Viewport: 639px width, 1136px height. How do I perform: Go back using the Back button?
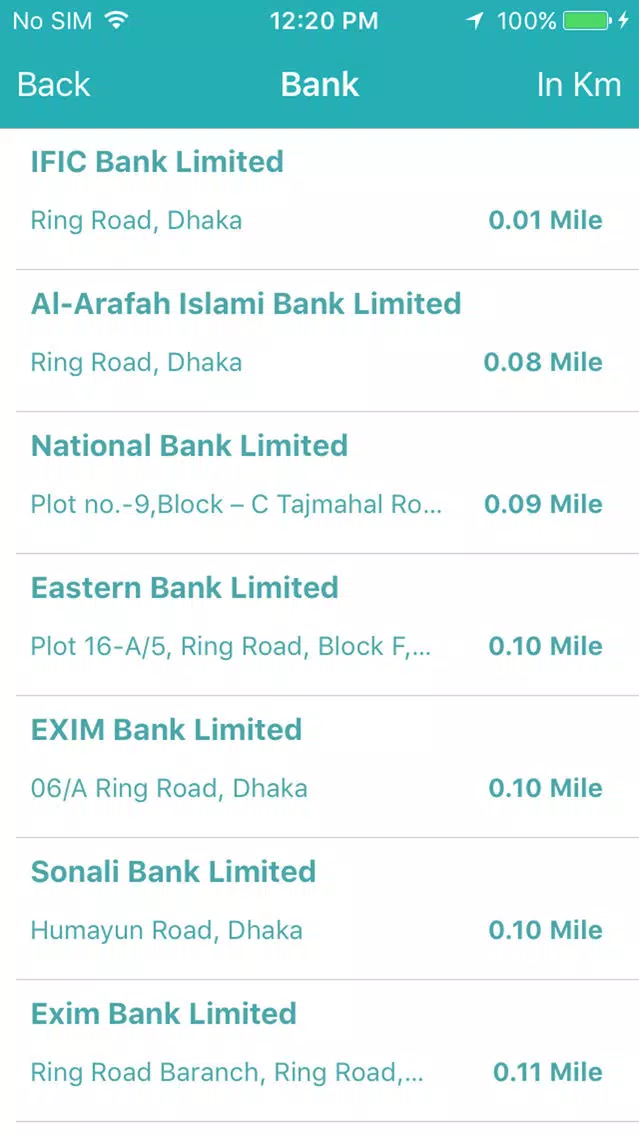54,85
